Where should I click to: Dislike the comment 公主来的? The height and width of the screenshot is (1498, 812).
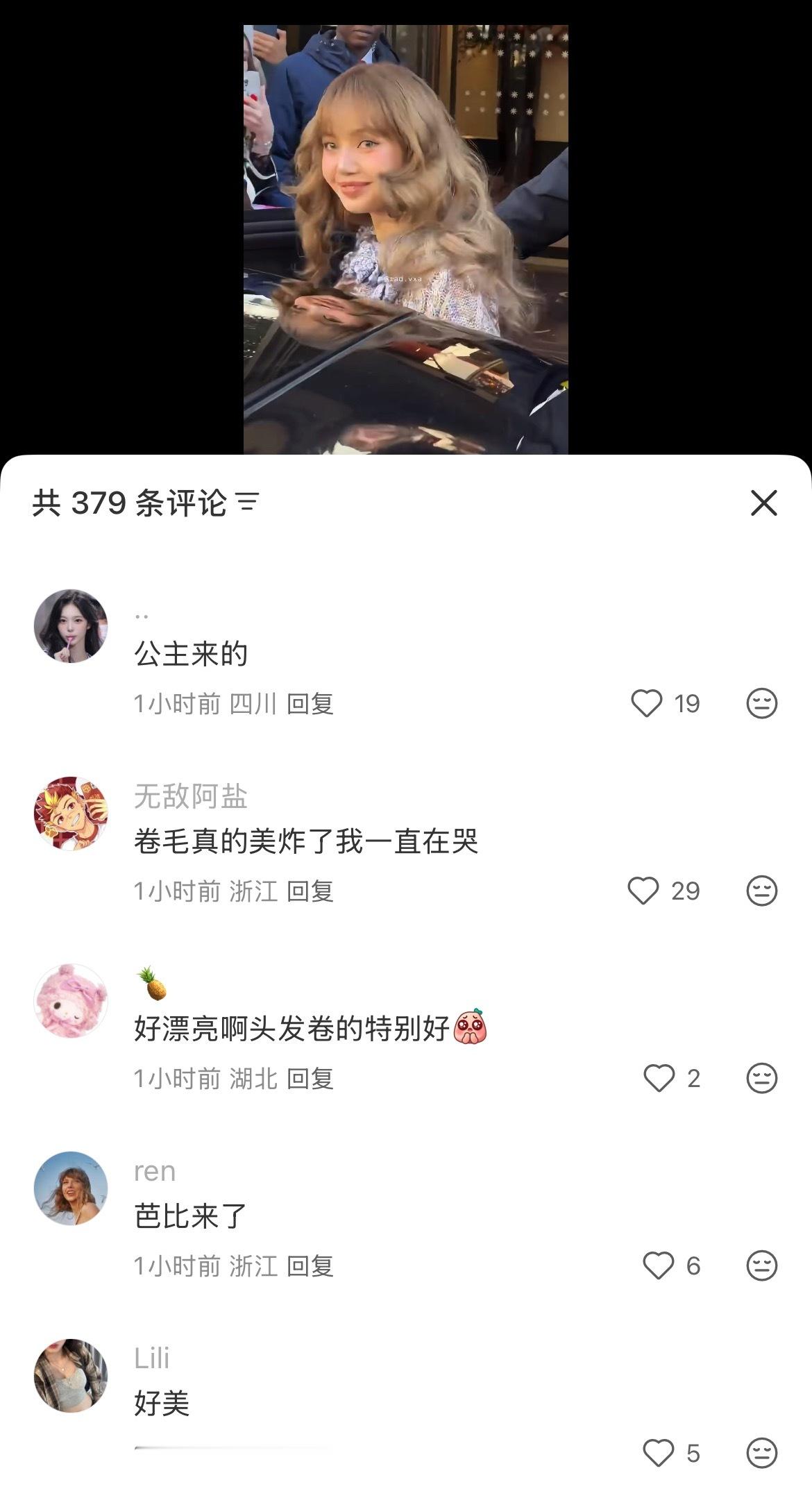click(x=761, y=703)
